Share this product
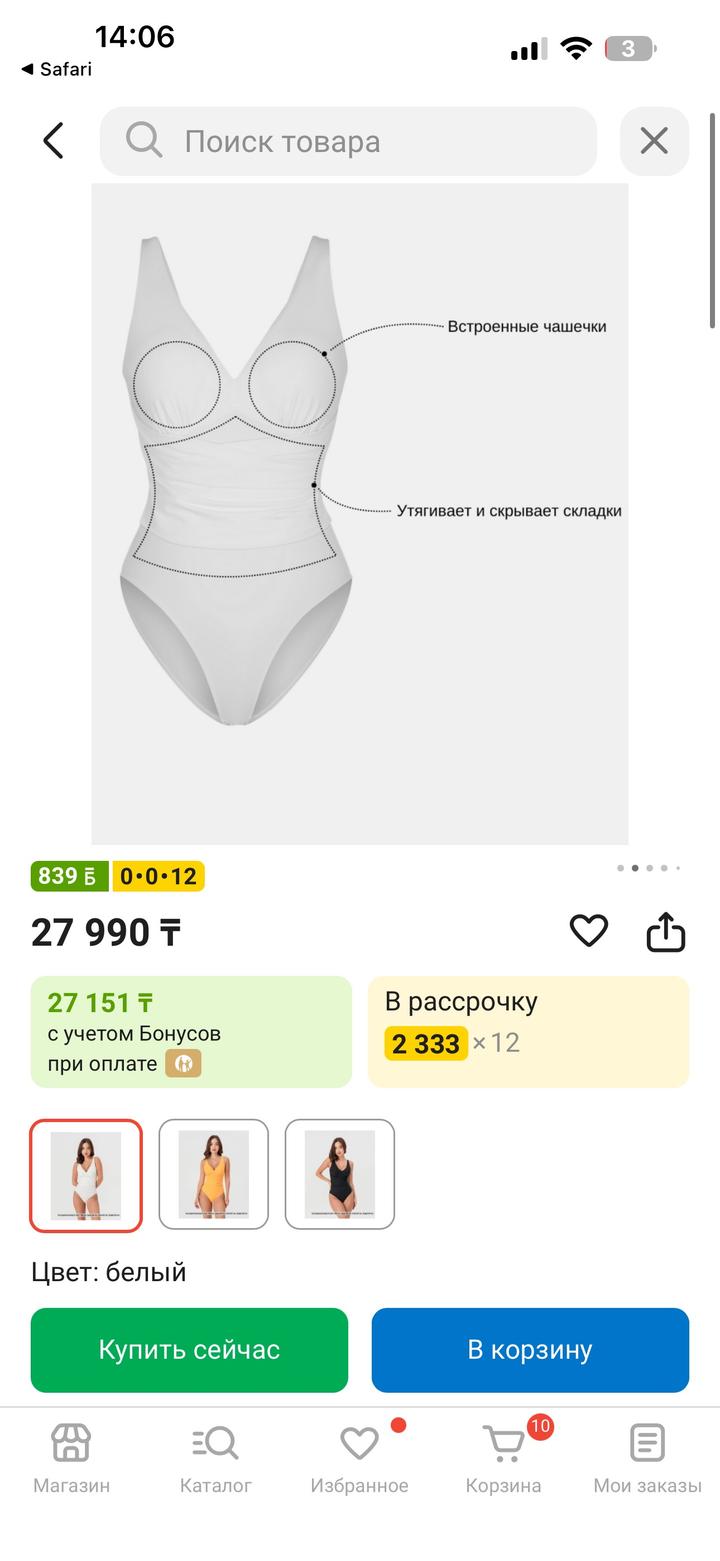This screenshot has height=1561, width=720. click(x=665, y=932)
